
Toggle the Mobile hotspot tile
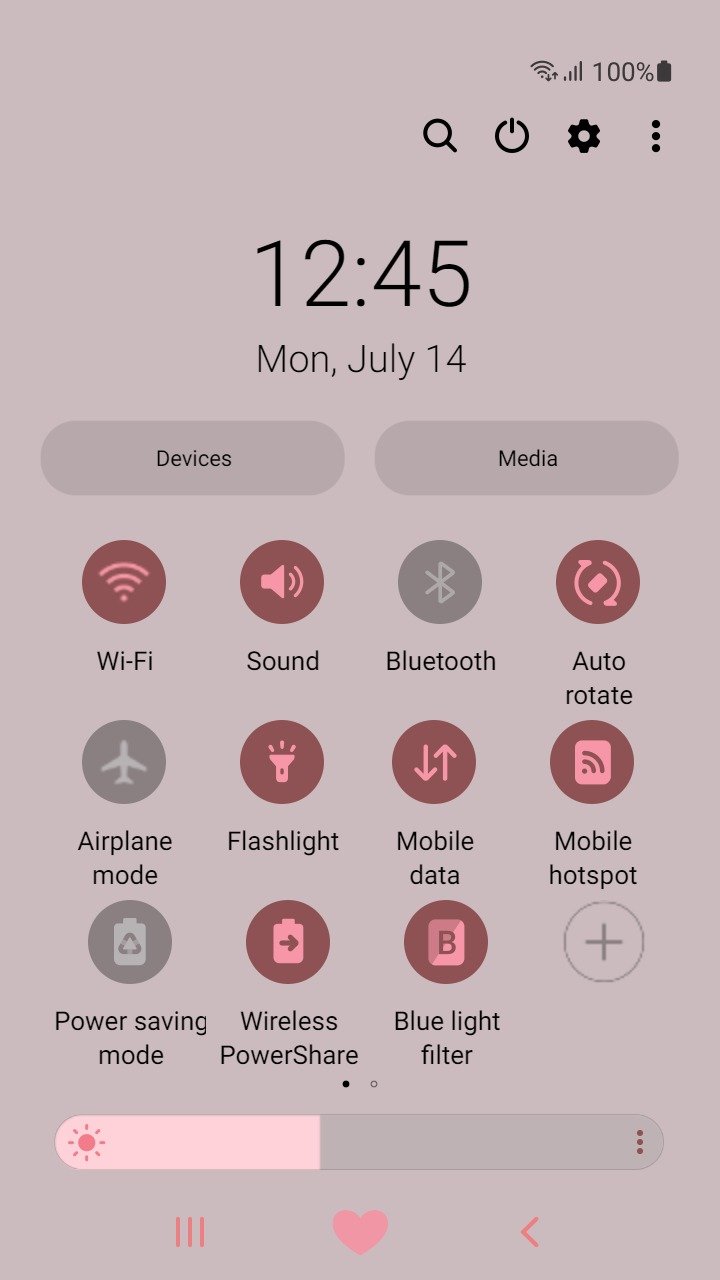pyautogui.click(x=592, y=762)
